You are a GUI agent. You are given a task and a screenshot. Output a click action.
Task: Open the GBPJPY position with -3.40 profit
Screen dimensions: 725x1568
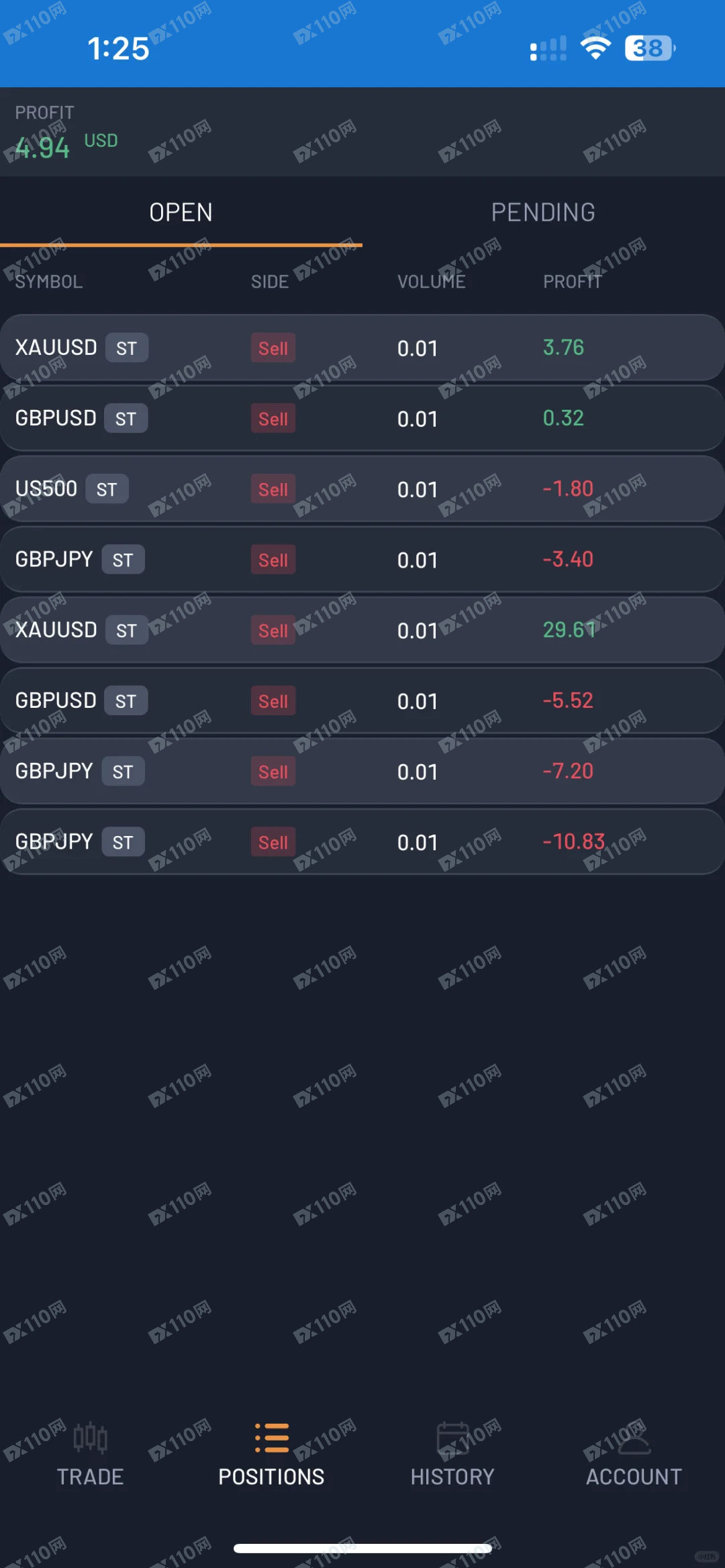point(362,560)
